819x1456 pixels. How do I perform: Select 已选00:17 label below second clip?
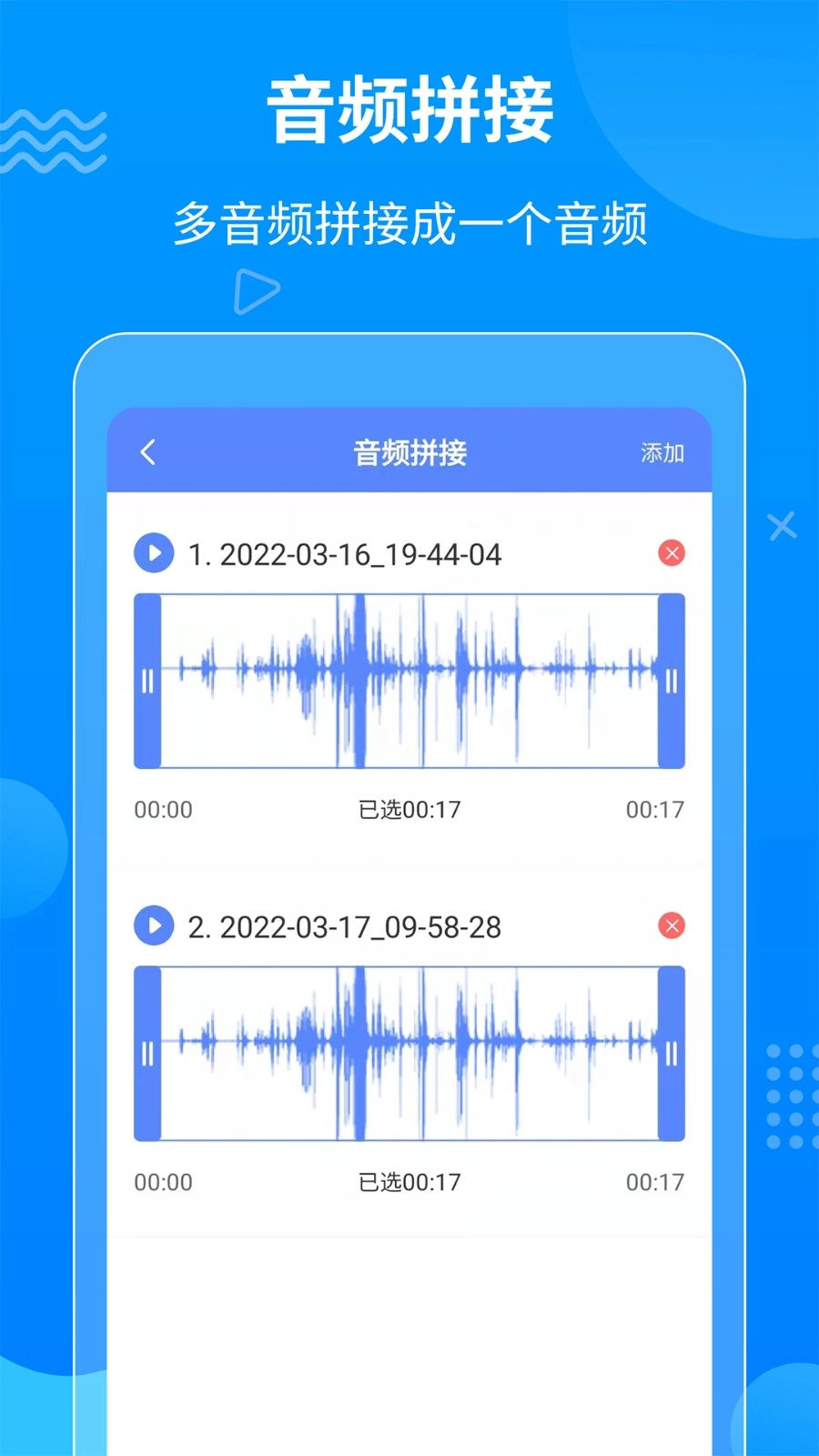click(409, 1182)
